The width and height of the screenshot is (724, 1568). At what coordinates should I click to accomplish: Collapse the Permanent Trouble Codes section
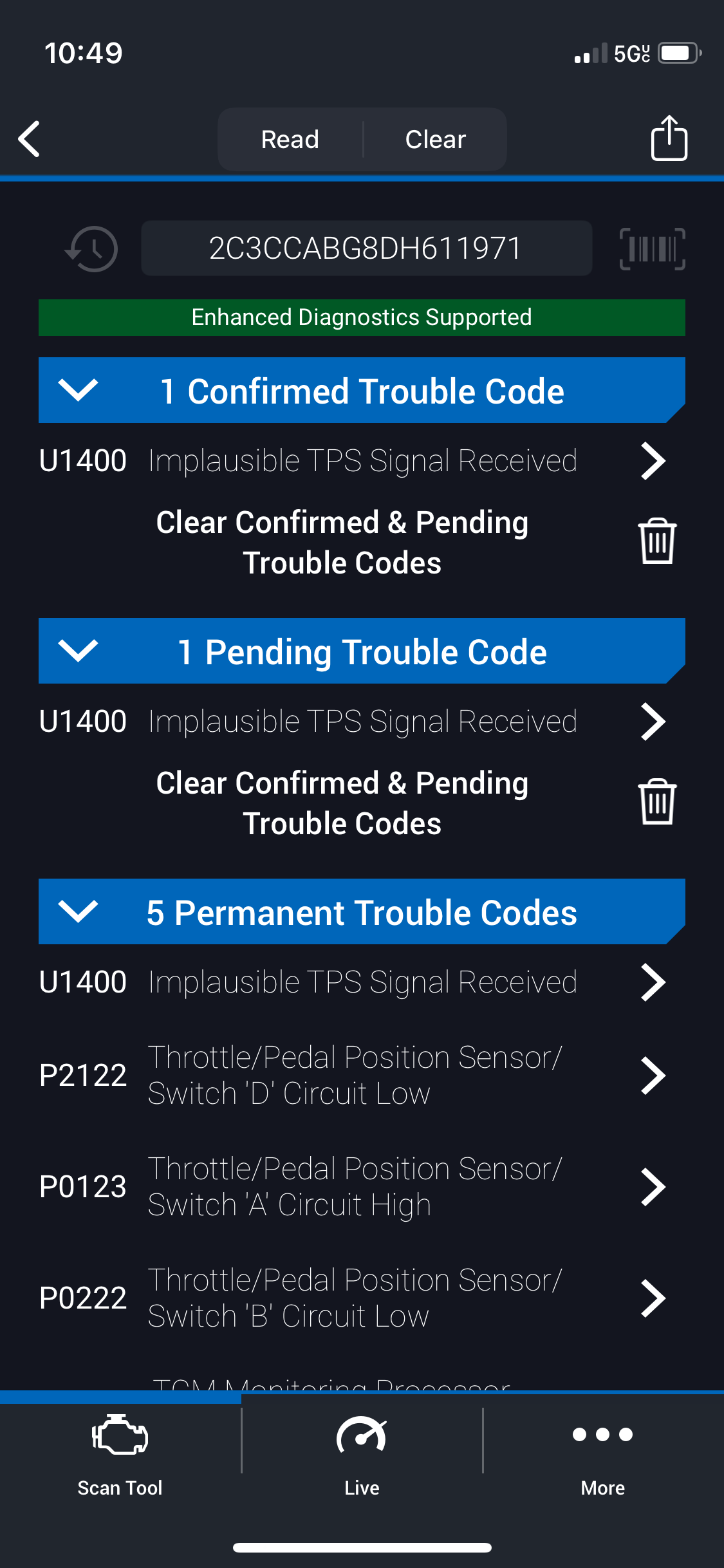(x=78, y=911)
